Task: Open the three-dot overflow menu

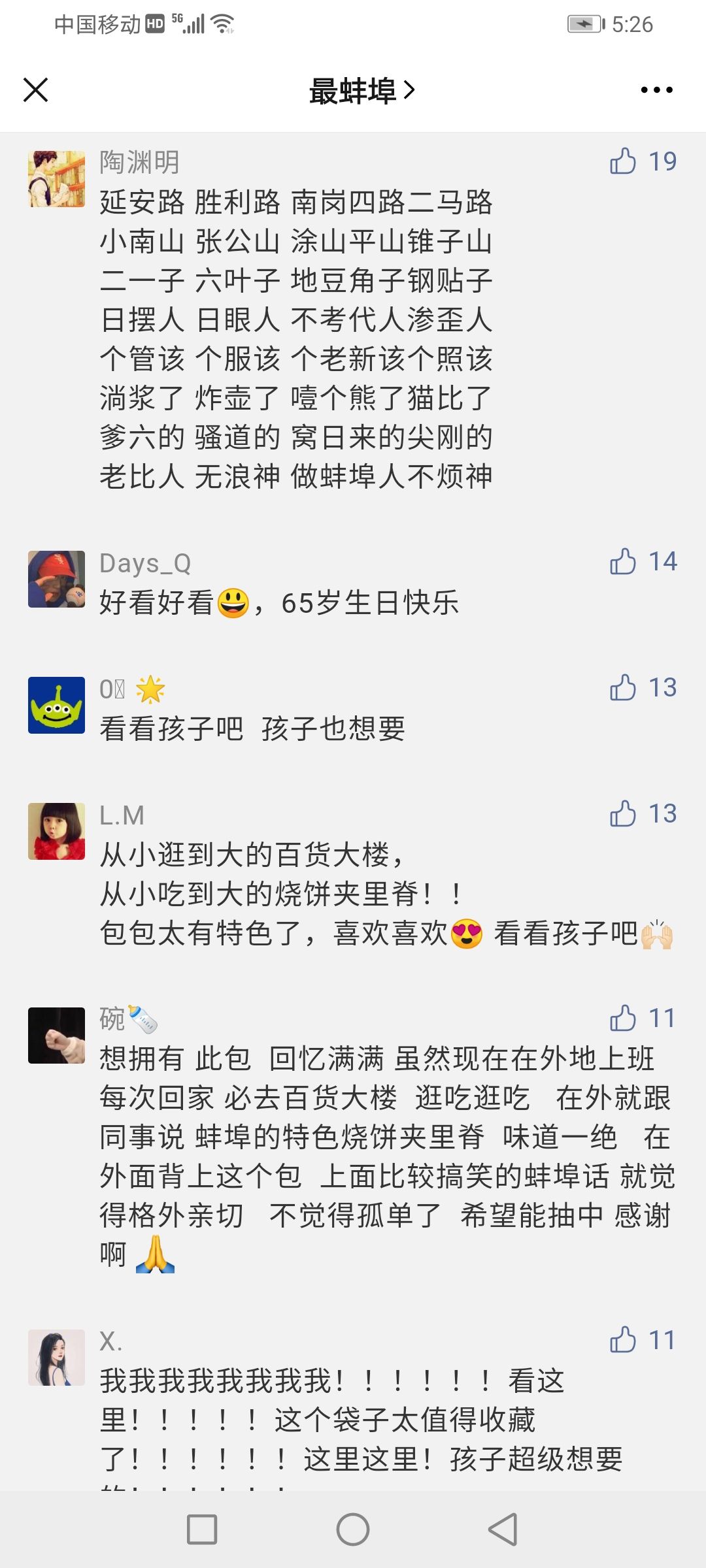Action: pyautogui.click(x=656, y=90)
